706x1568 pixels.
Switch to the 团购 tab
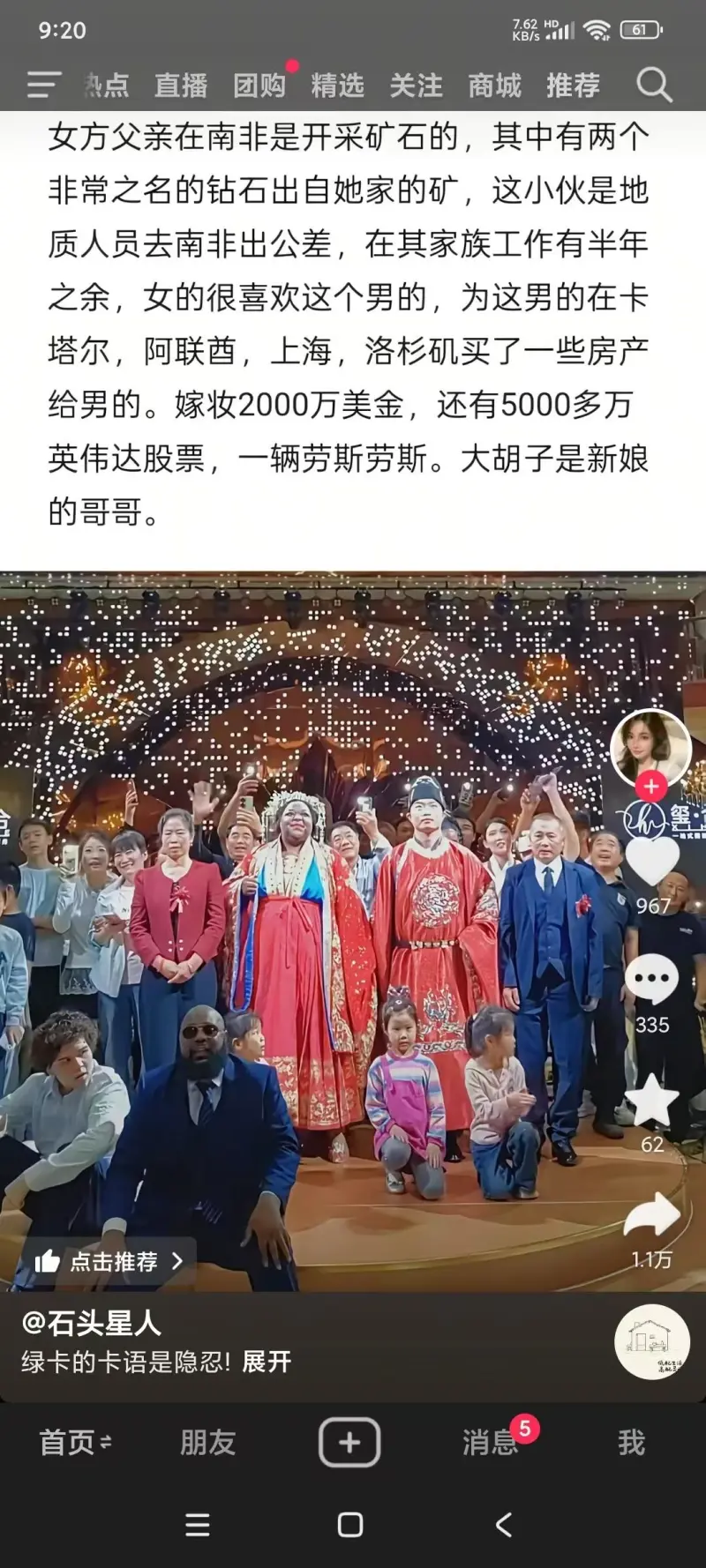259,86
